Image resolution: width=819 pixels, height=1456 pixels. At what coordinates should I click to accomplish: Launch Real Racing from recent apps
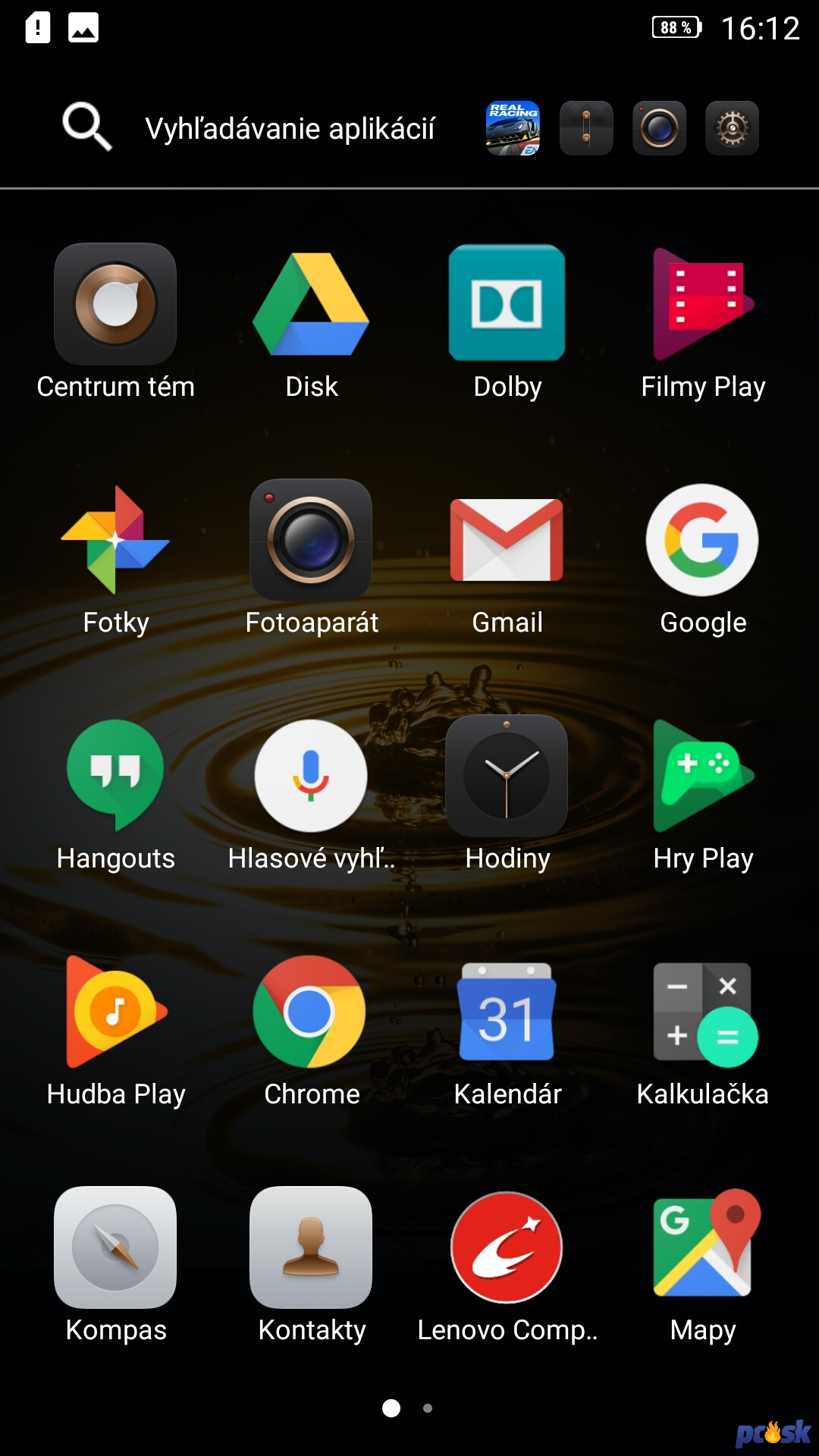pos(513,128)
